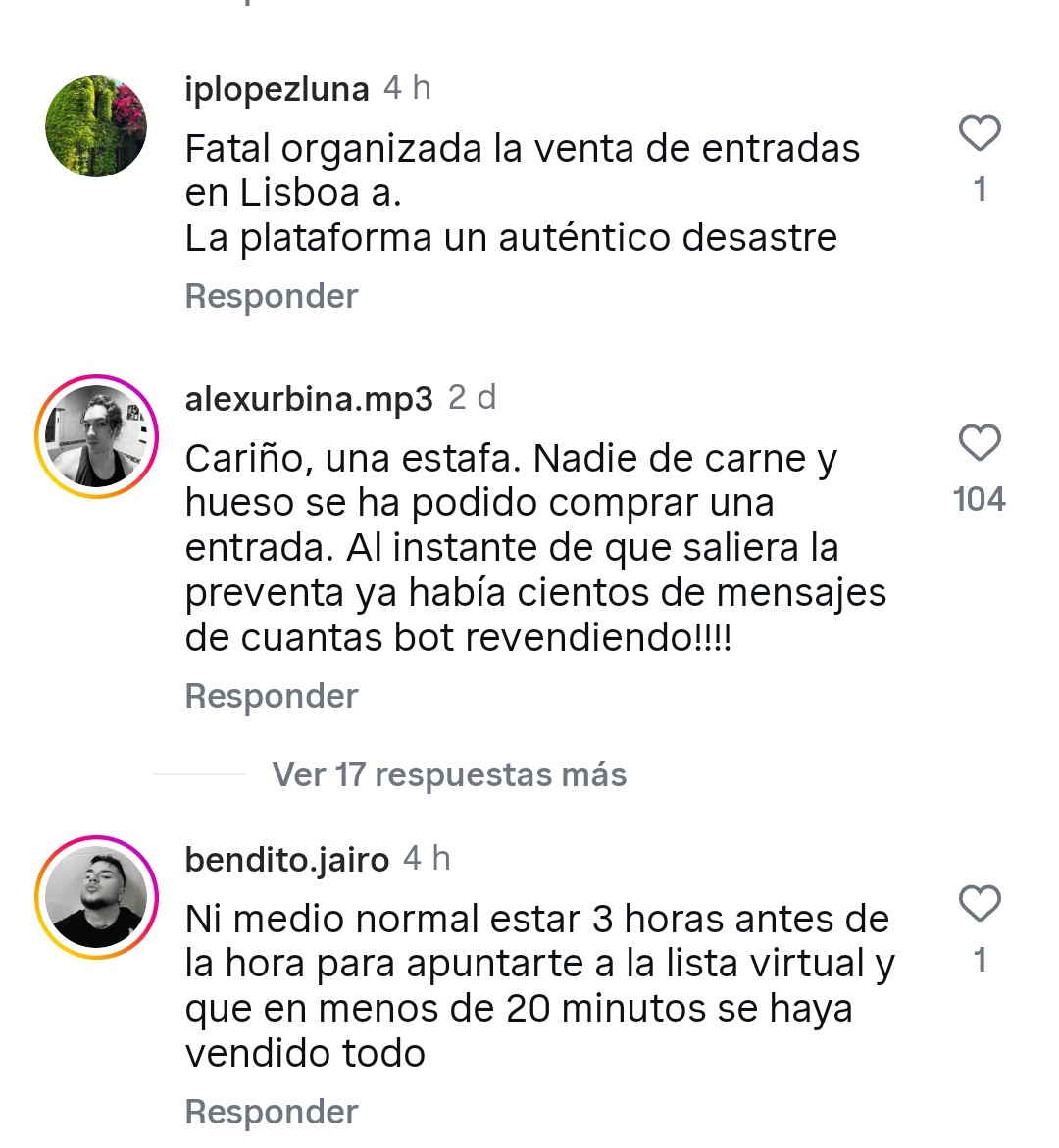
Task: Reply to alexurbina.mp3's comment
Action: (272, 696)
